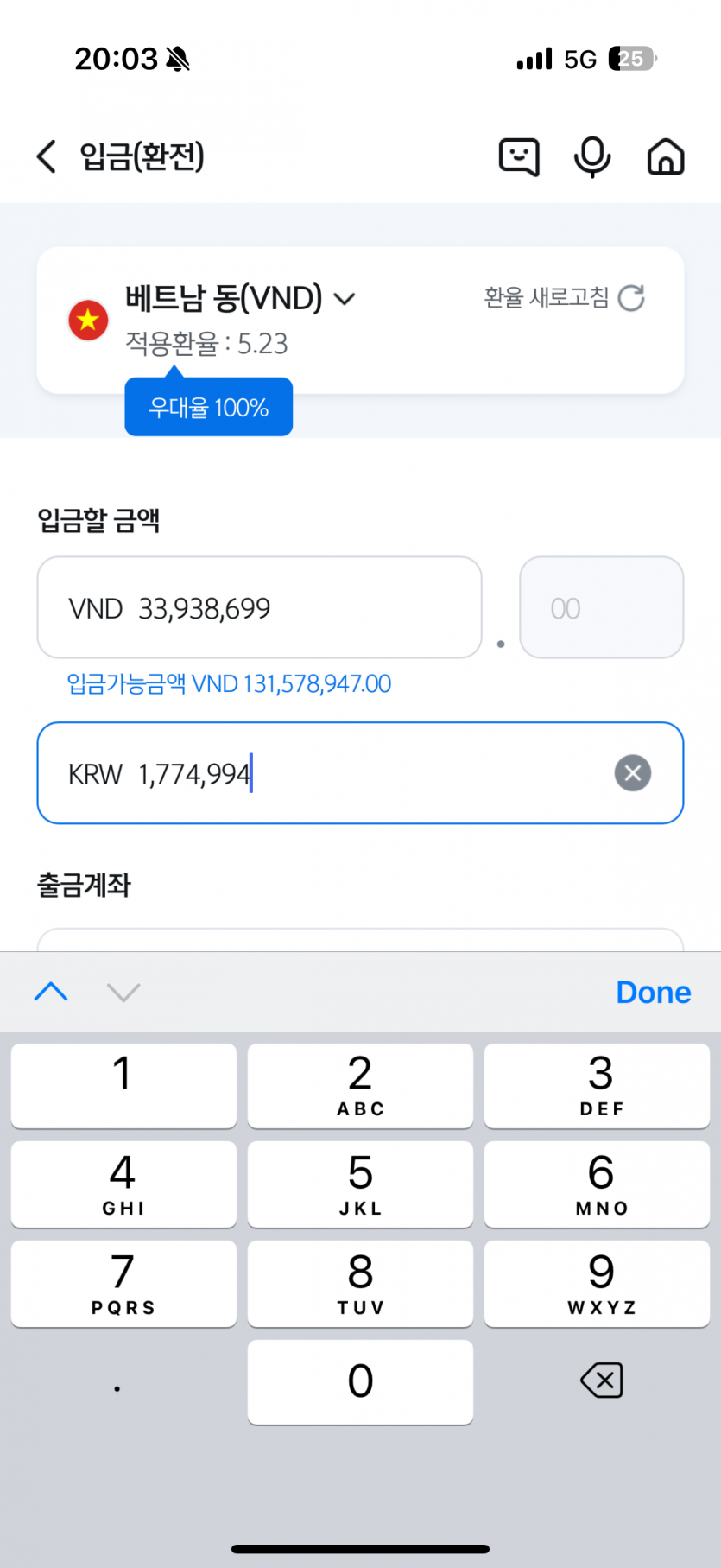The image size is (721, 1568).
Task: Tap Done on the keyboard toolbar
Action: coord(653,993)
